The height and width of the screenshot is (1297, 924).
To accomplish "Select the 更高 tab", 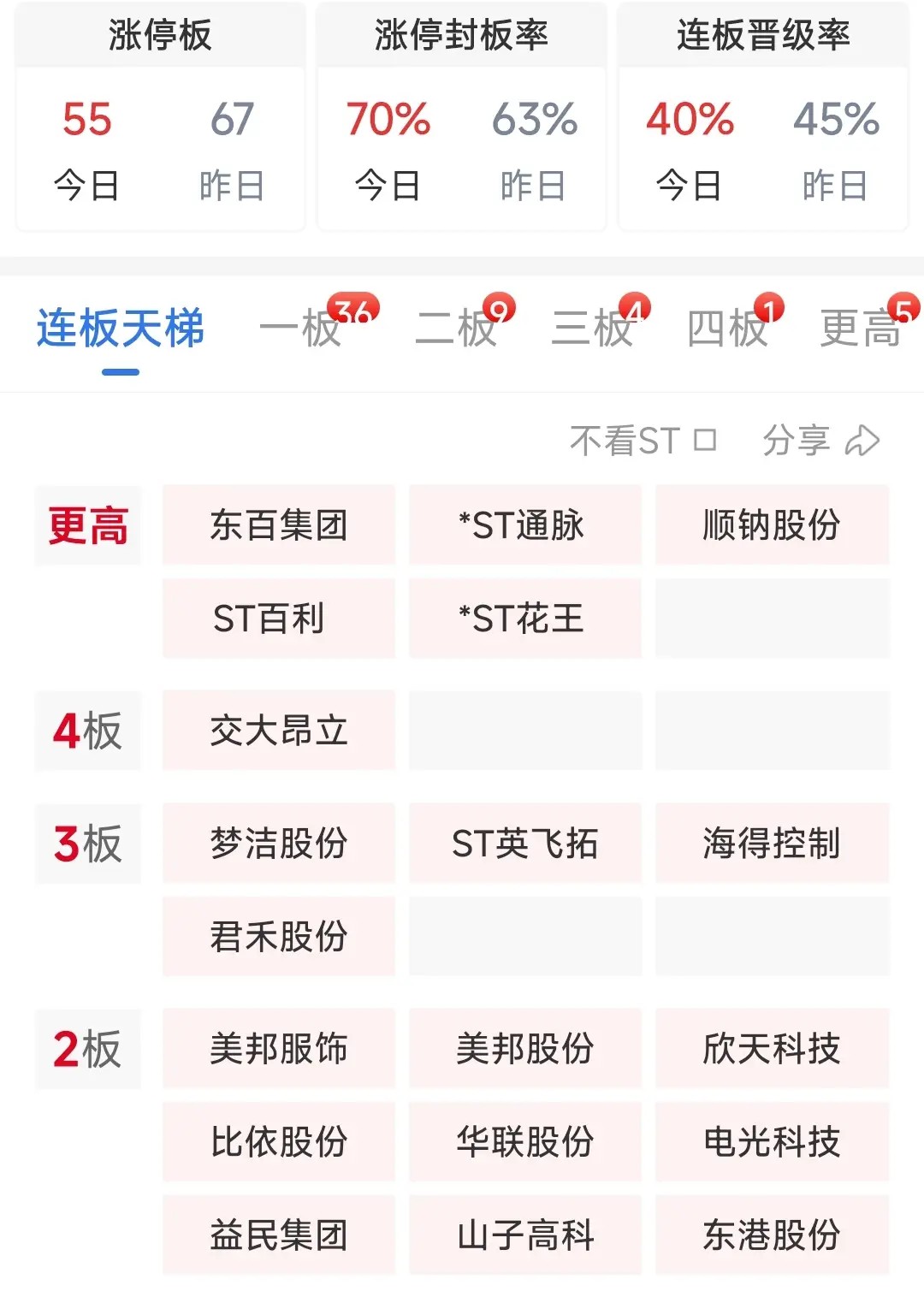I will (861, 329).
